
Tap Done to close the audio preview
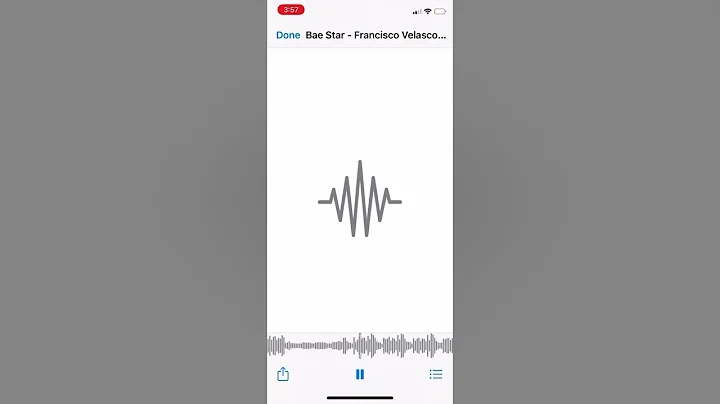288,35
